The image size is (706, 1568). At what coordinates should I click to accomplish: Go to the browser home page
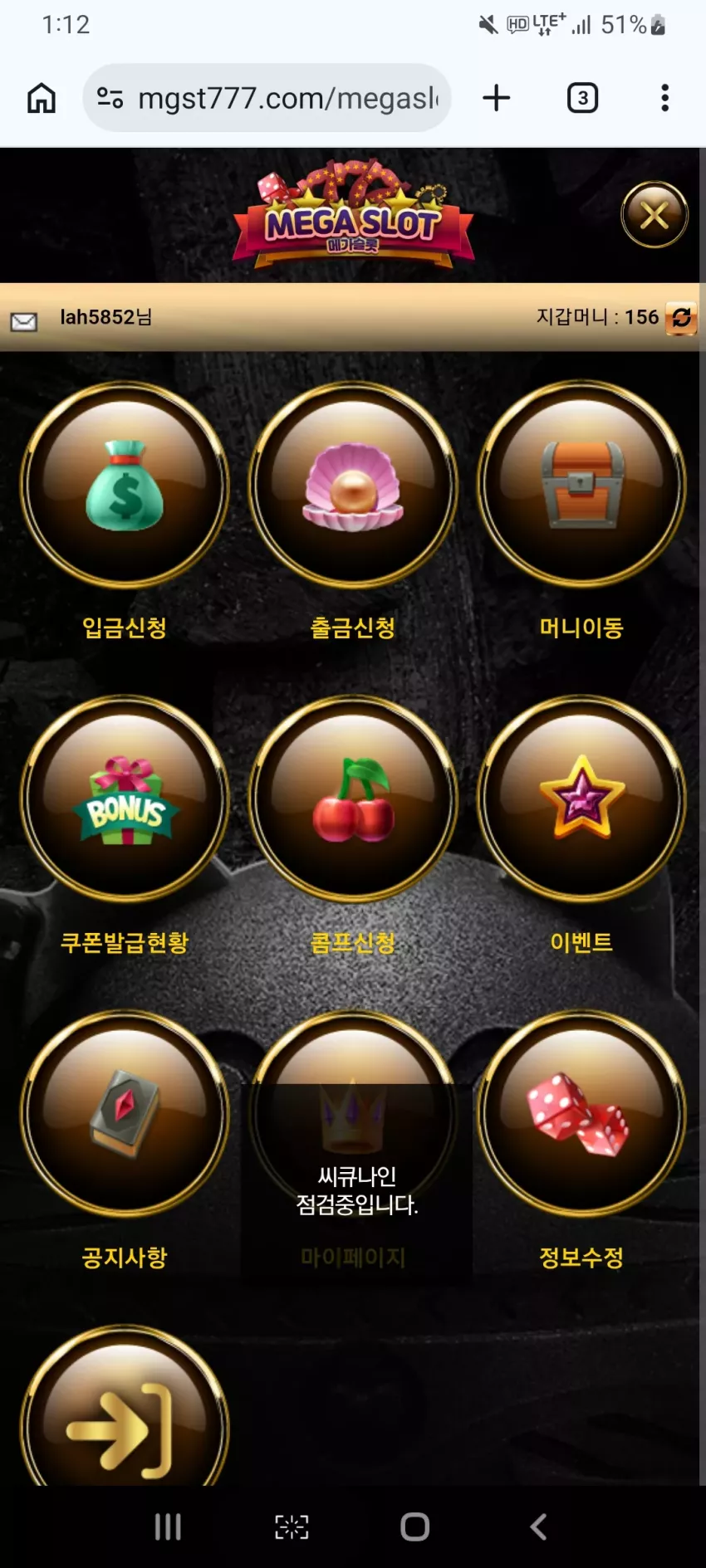coord(42,98)
